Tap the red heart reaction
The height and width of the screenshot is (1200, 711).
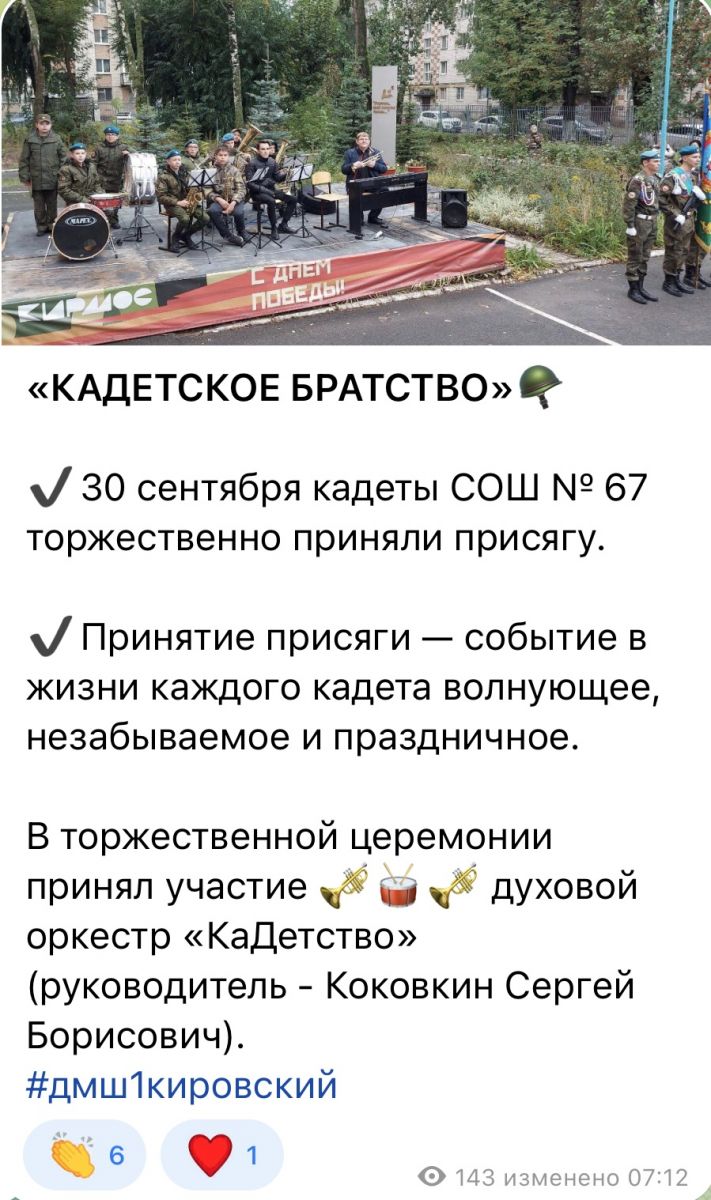222,1156
